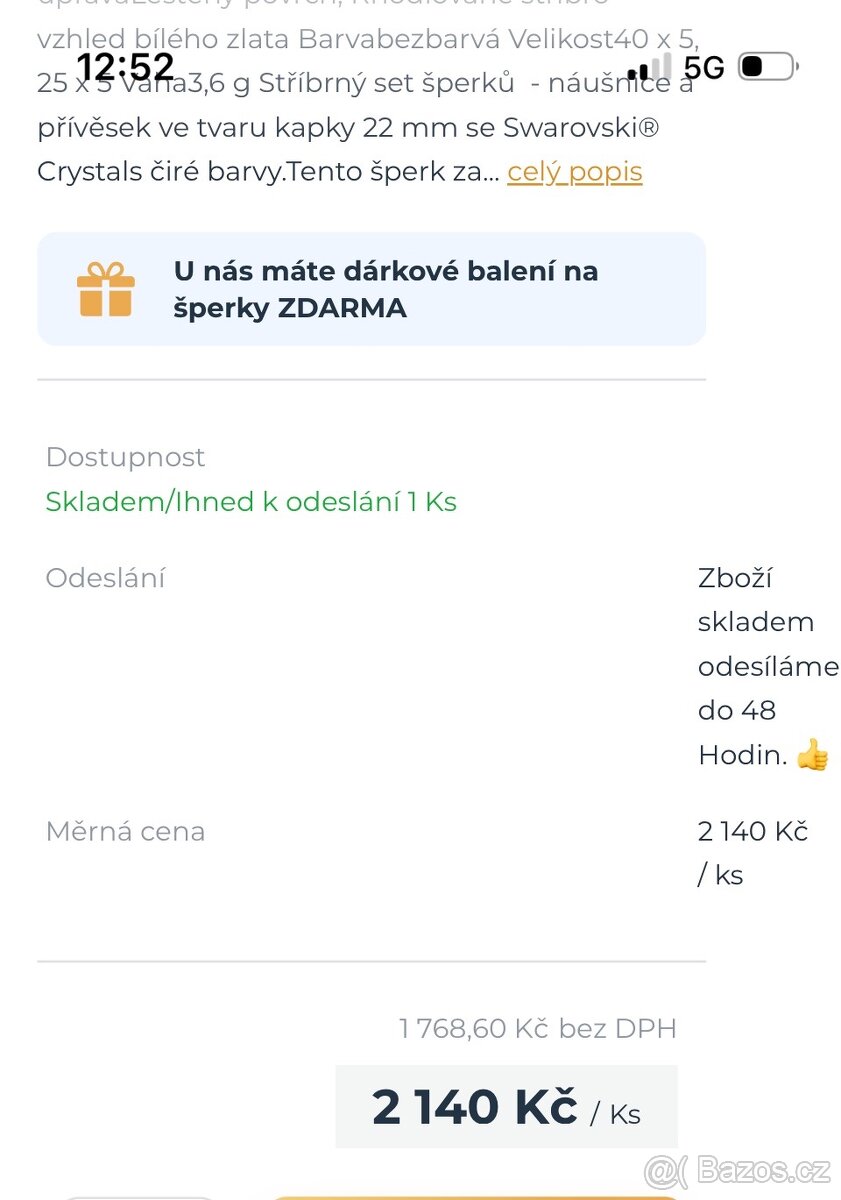Select the product description paragraph about náušnice

[350, 127]
